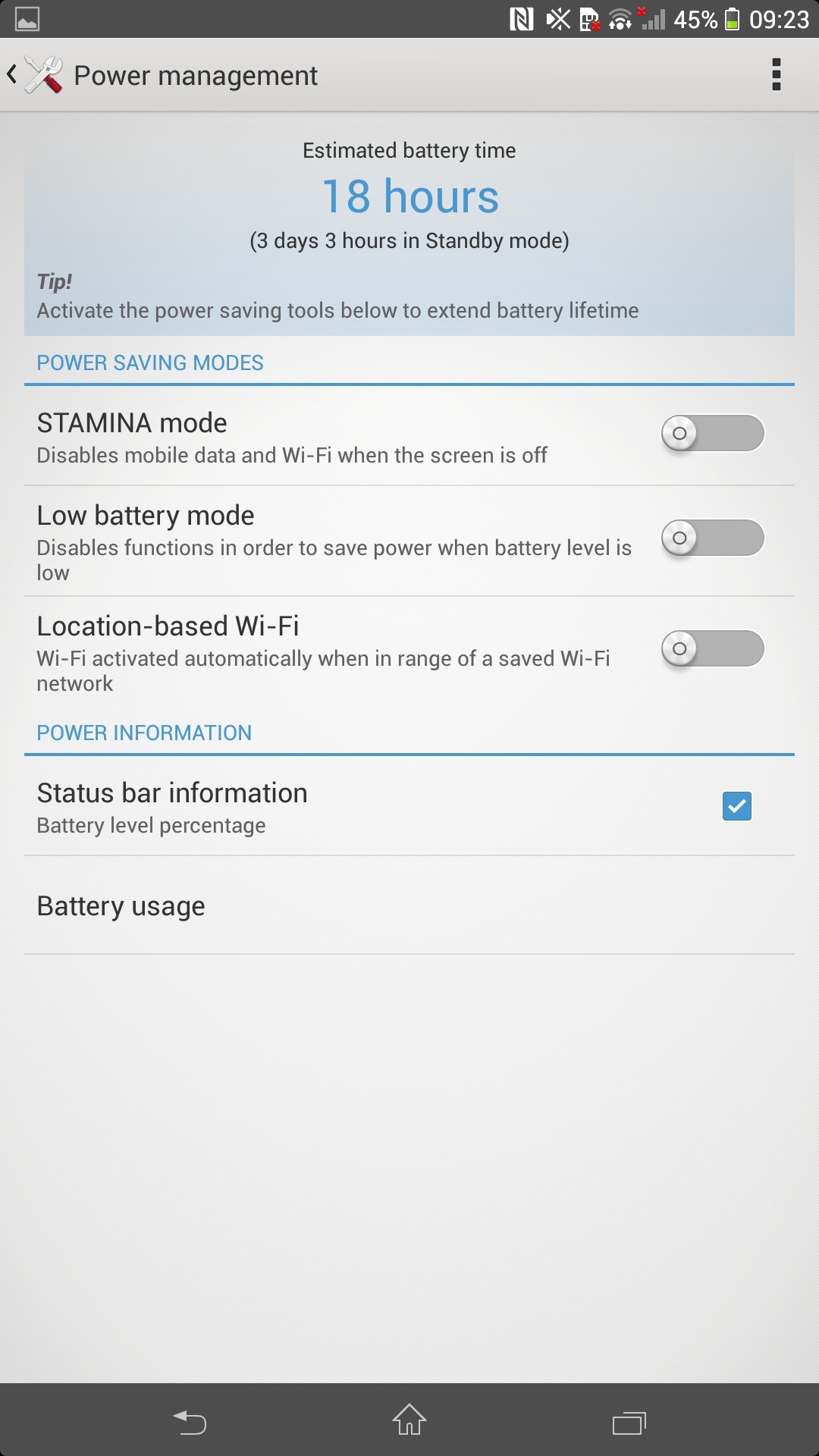
Task: Open the overflow menu
Action: pyautogui.click(x=776, y=75)
